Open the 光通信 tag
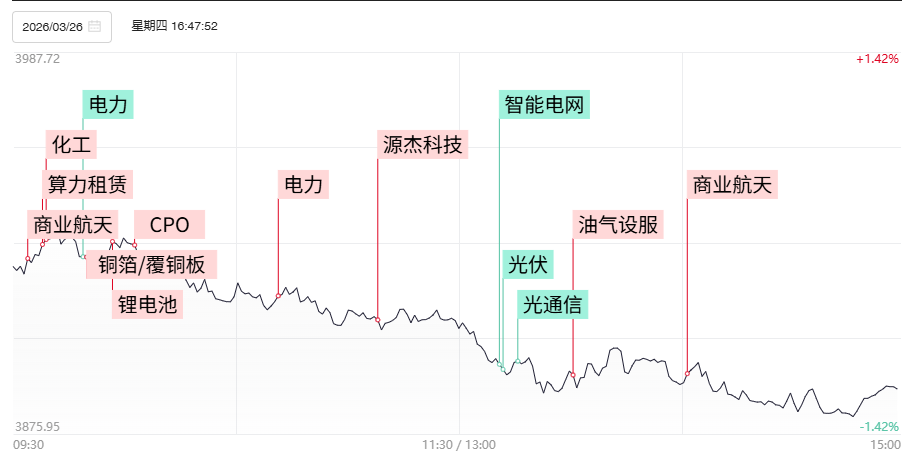The height and width of the screenshot is (465, 912). (552, 304)
